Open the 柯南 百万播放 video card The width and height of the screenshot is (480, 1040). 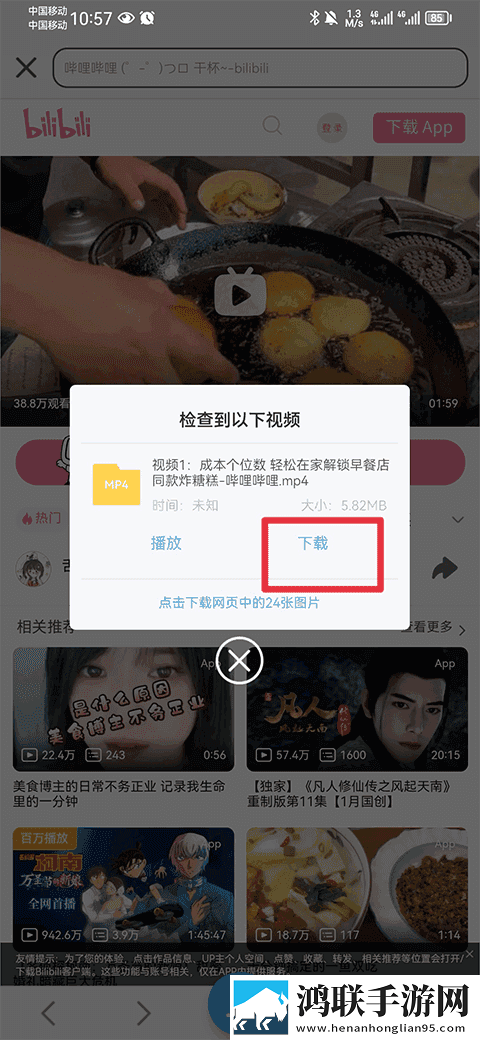tap(123, 885)
